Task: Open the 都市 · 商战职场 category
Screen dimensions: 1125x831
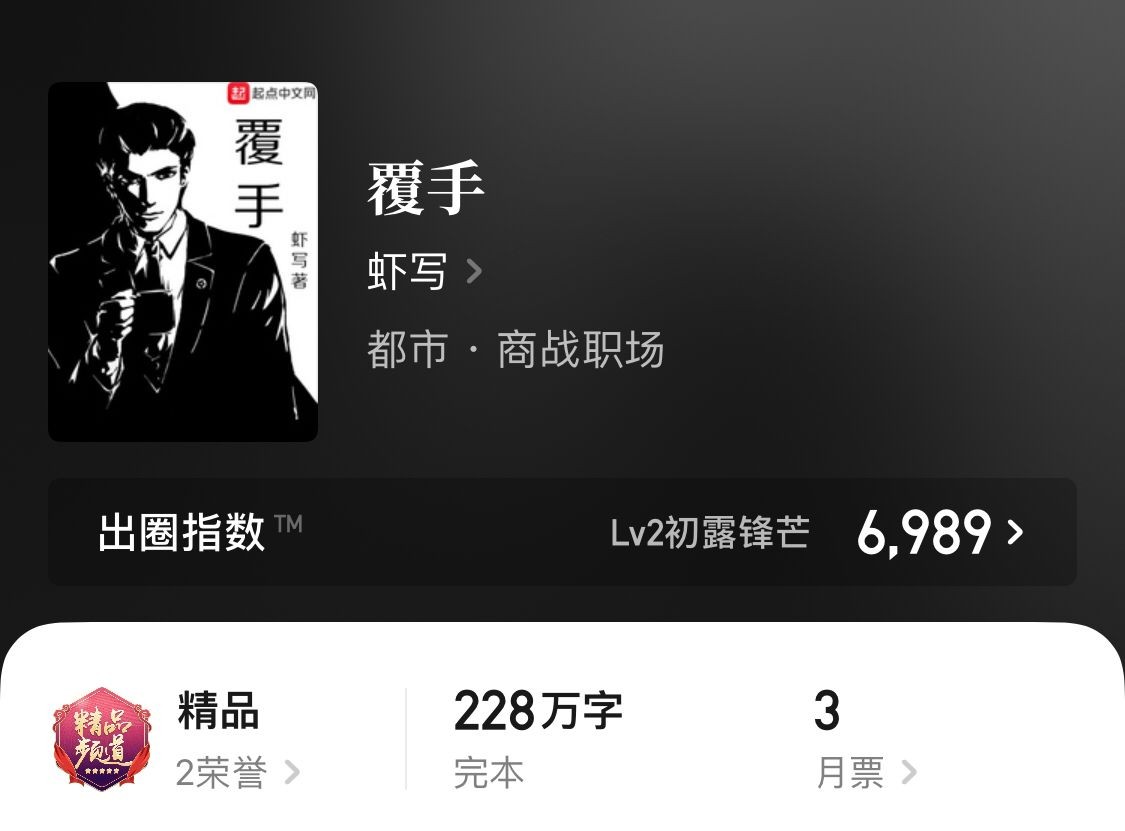Action: [515, 351]
